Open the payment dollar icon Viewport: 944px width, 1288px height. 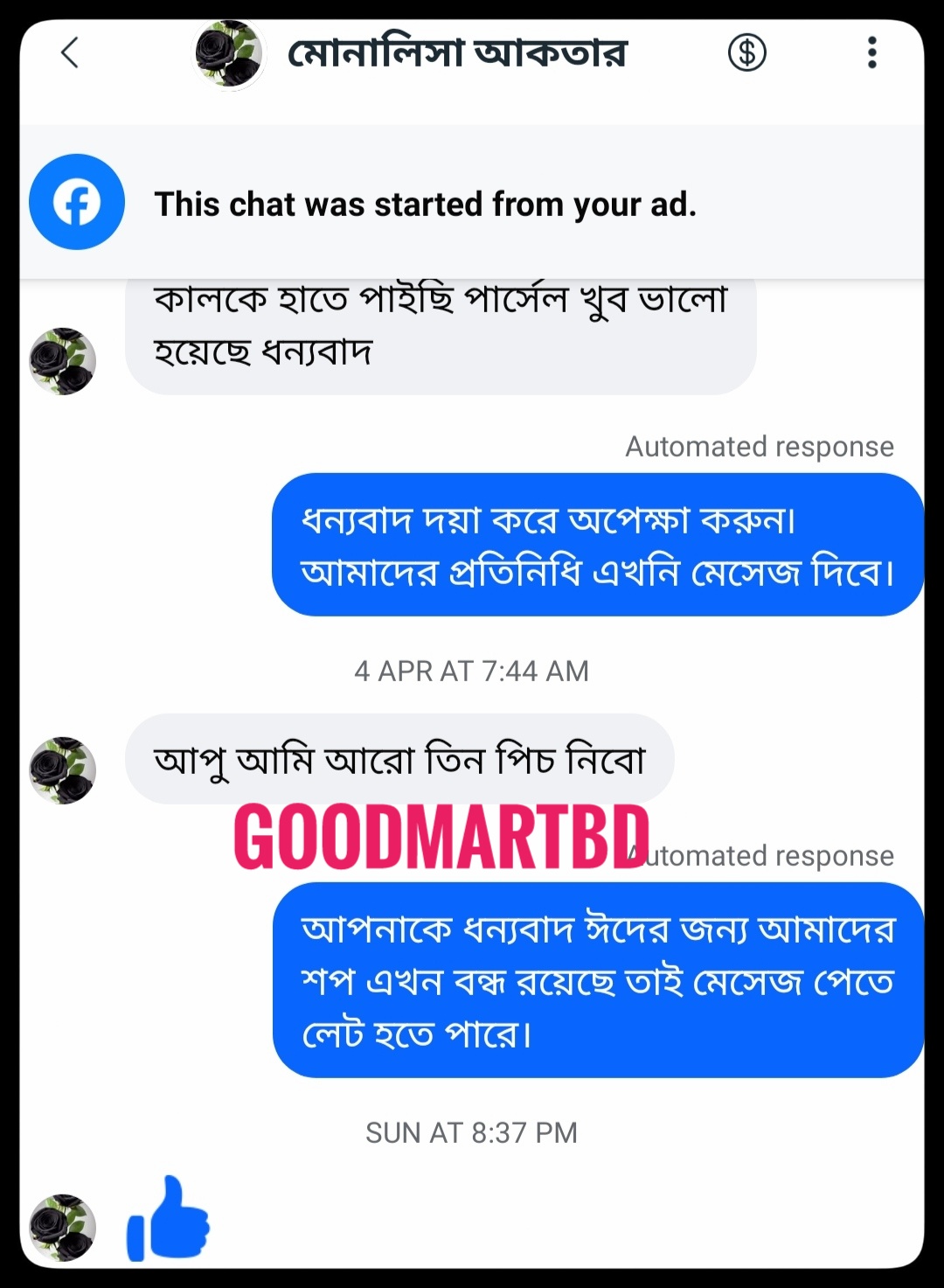tap(746, 53)
